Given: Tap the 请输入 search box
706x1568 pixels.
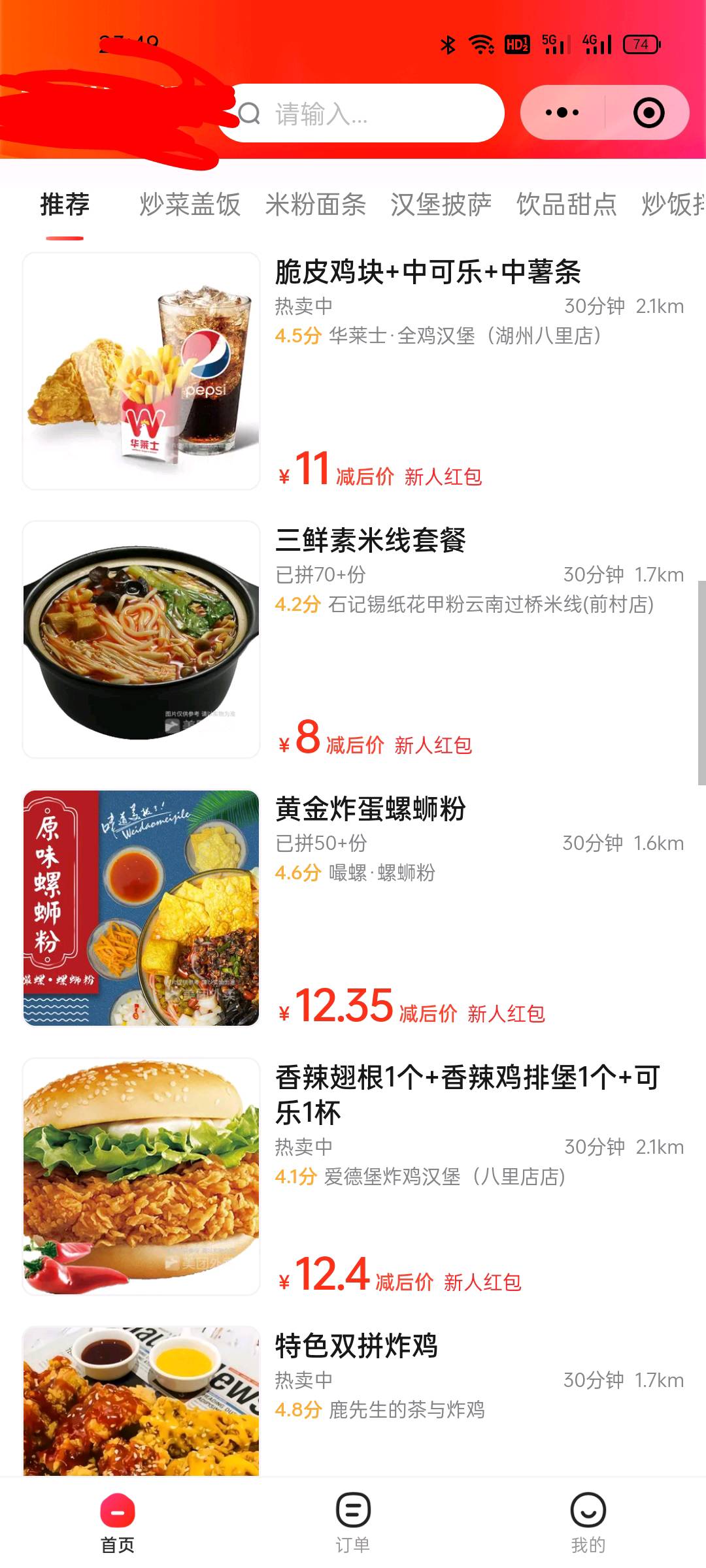Looking at the screenshot, I should point(366,114).
